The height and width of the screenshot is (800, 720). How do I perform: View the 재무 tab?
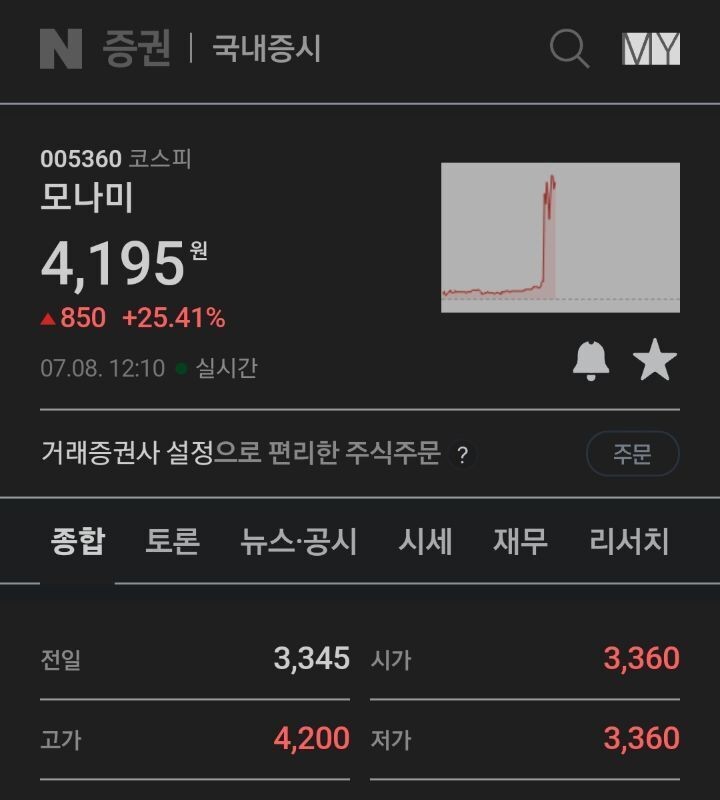[520, 542]
